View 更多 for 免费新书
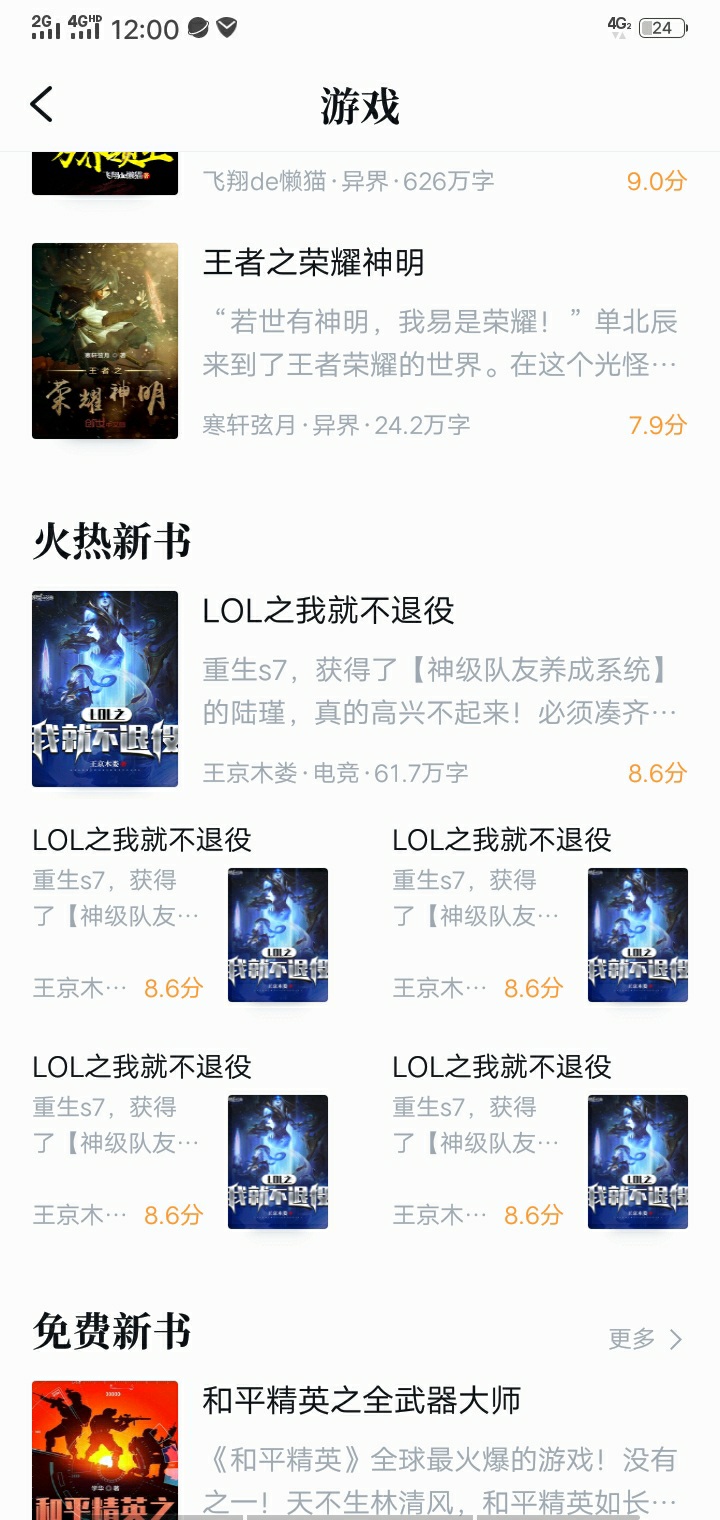Viewport: 720px width, 1520px height. (x=645, y=1339)
